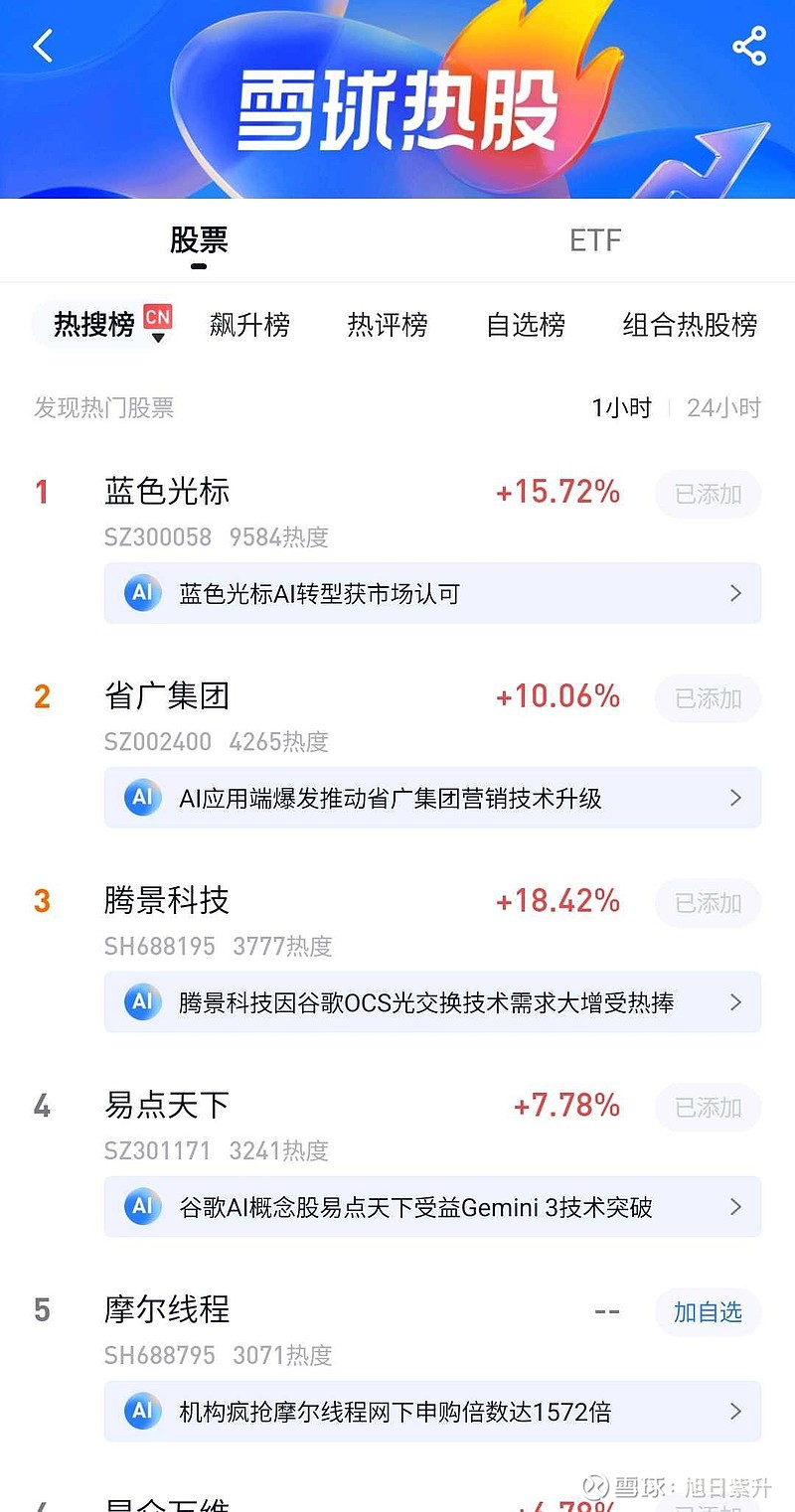Tap the AI icon beside 腾景科技 news
795x1512 pixels.
click(x=141, y=1002)
